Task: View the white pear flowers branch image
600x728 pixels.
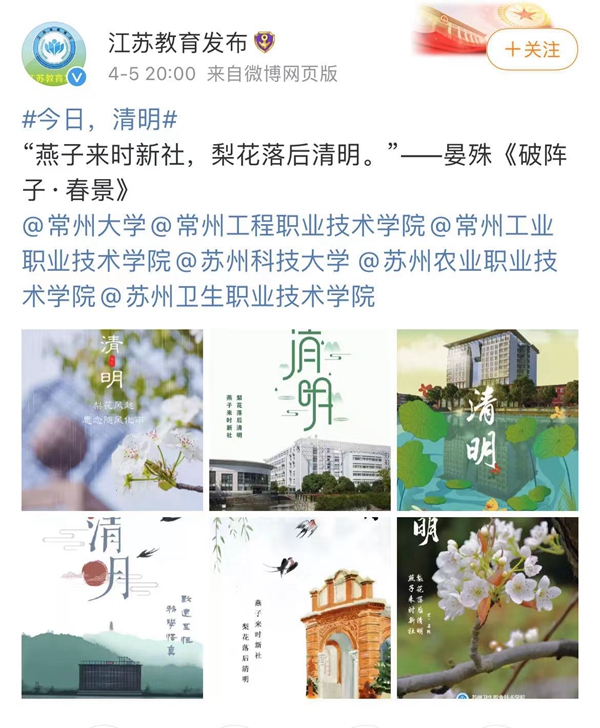Action: pyautogui.click(x=487, y=607)
